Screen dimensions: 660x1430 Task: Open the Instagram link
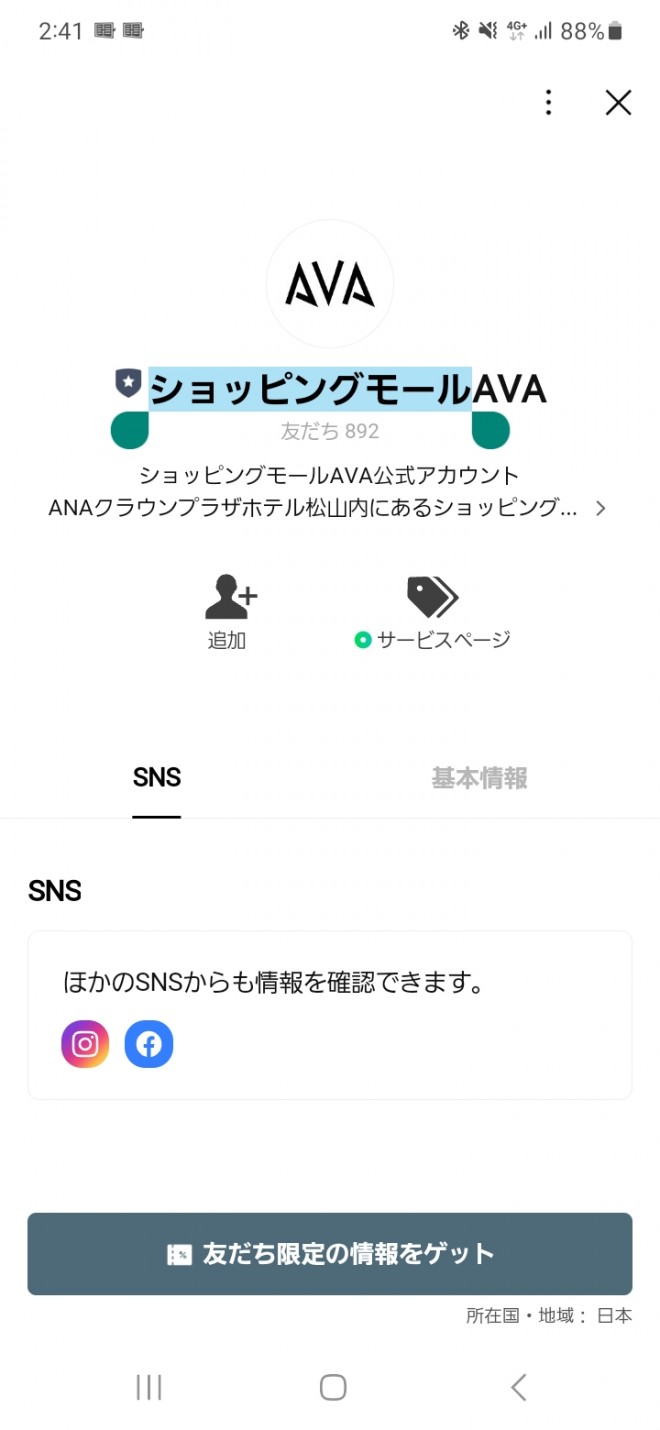point(85,1045)
